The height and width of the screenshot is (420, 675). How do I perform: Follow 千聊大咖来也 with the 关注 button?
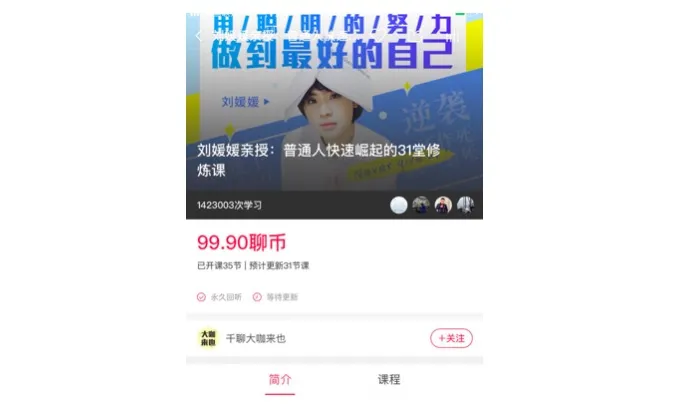(x=451, y=338)
